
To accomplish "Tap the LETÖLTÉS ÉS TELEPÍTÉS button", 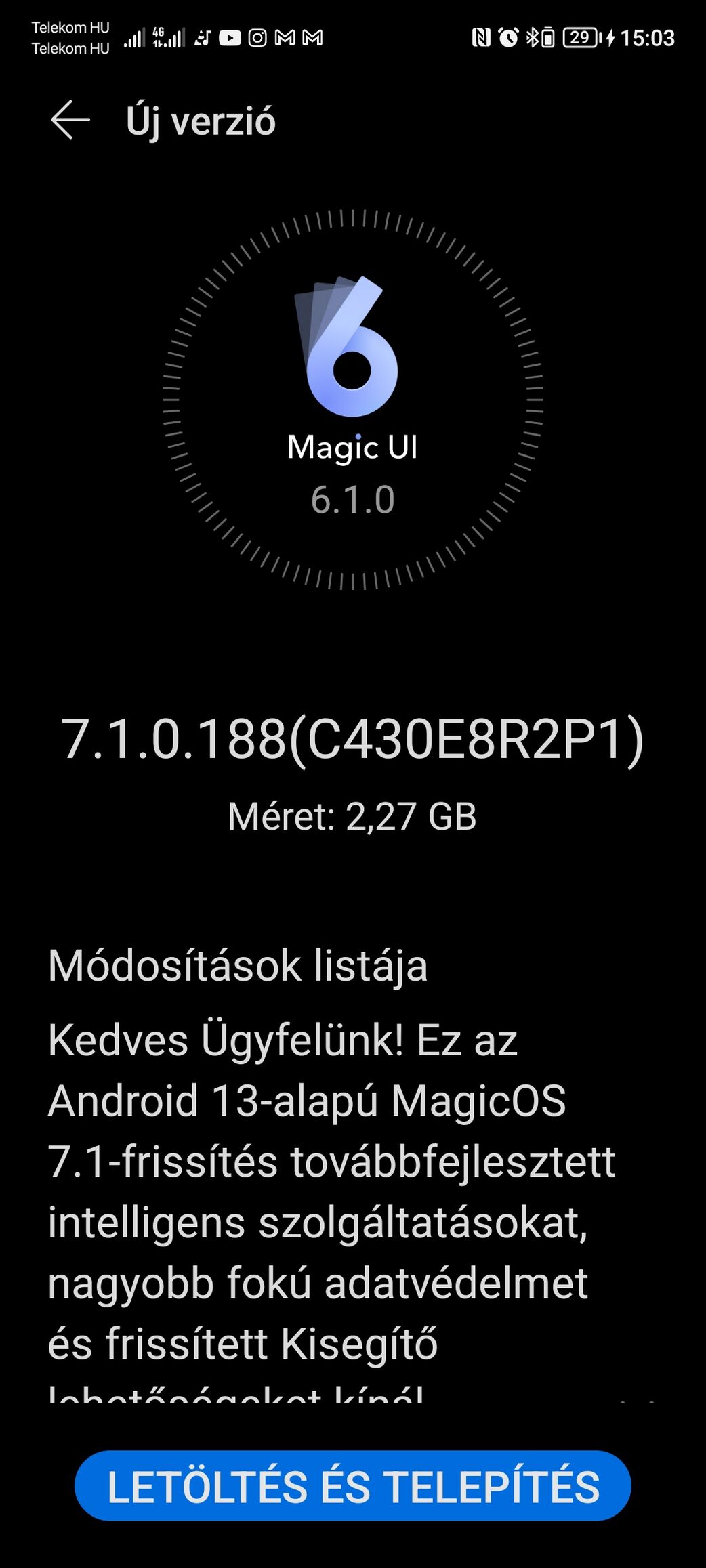I will point(353,1486).
